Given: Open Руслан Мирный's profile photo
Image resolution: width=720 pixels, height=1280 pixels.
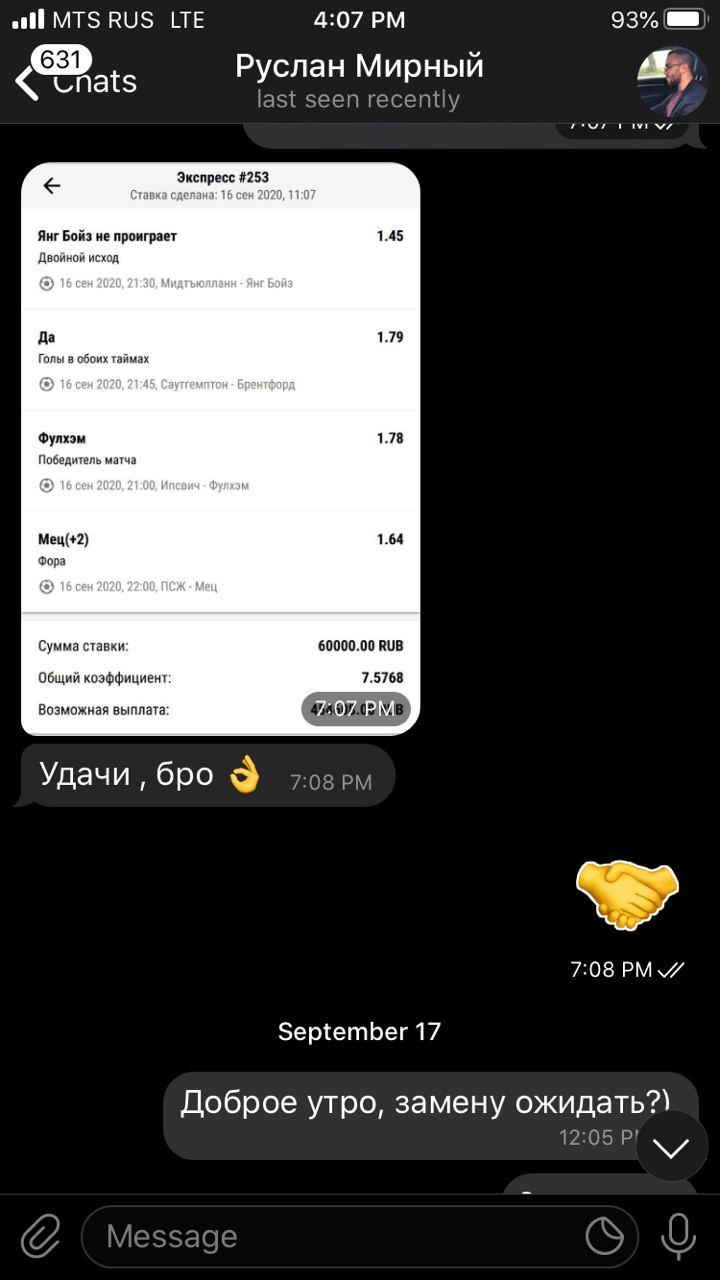Looking at the screenshot, I should tap(672, 82).
